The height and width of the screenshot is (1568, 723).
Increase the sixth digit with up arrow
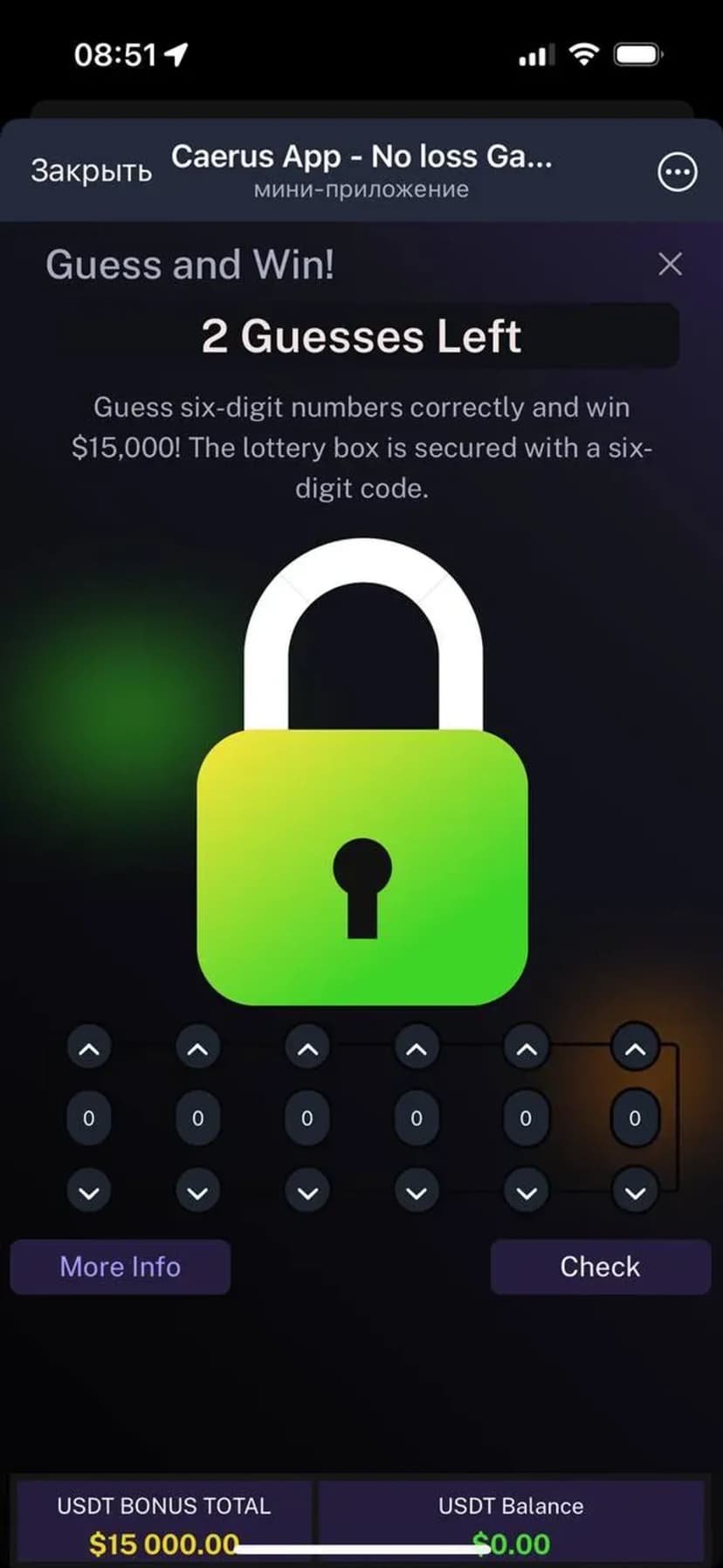(635, 1049)
